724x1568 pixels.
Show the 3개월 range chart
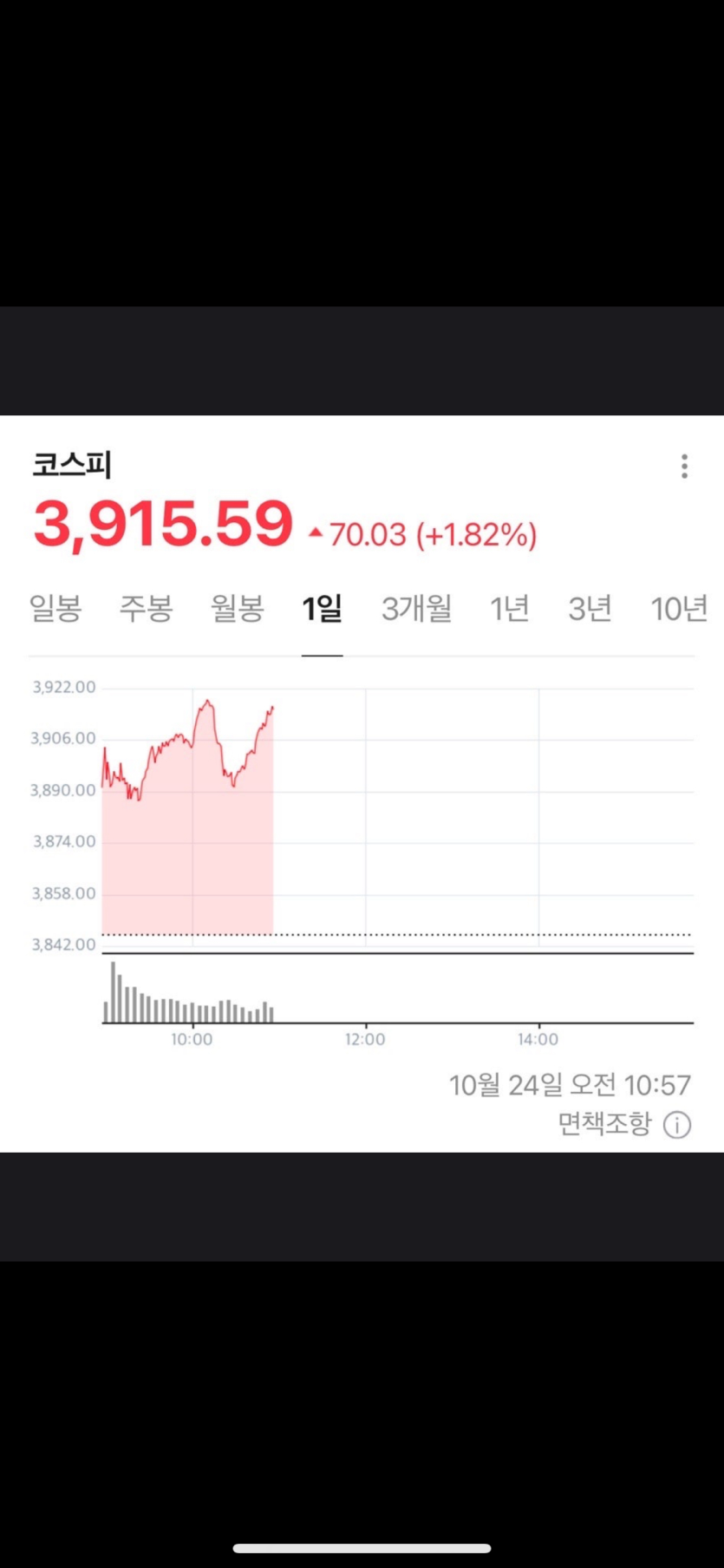click(417, 609)
